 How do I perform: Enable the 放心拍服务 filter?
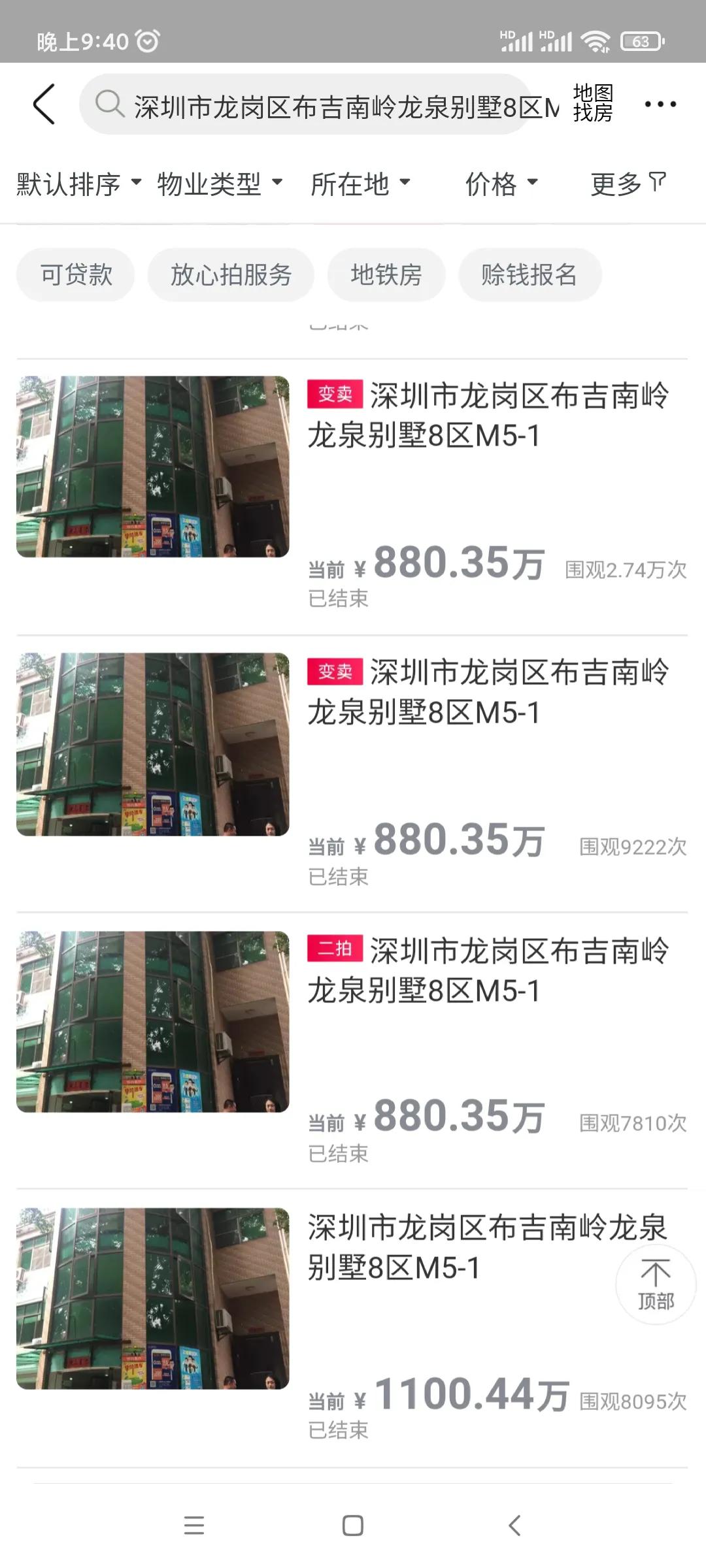[230, 274]
